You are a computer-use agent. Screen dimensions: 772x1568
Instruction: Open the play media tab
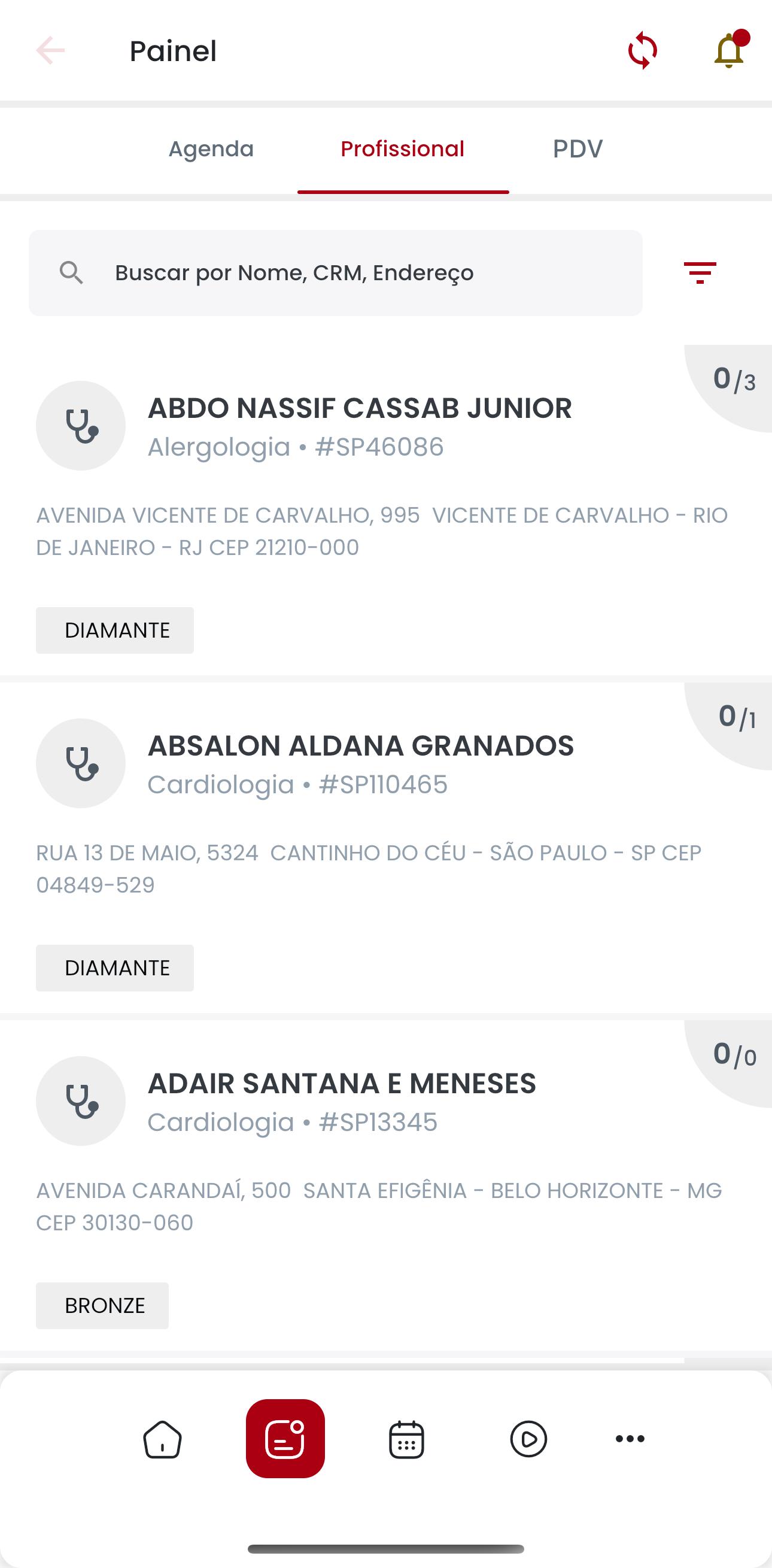pos(528,1439)
